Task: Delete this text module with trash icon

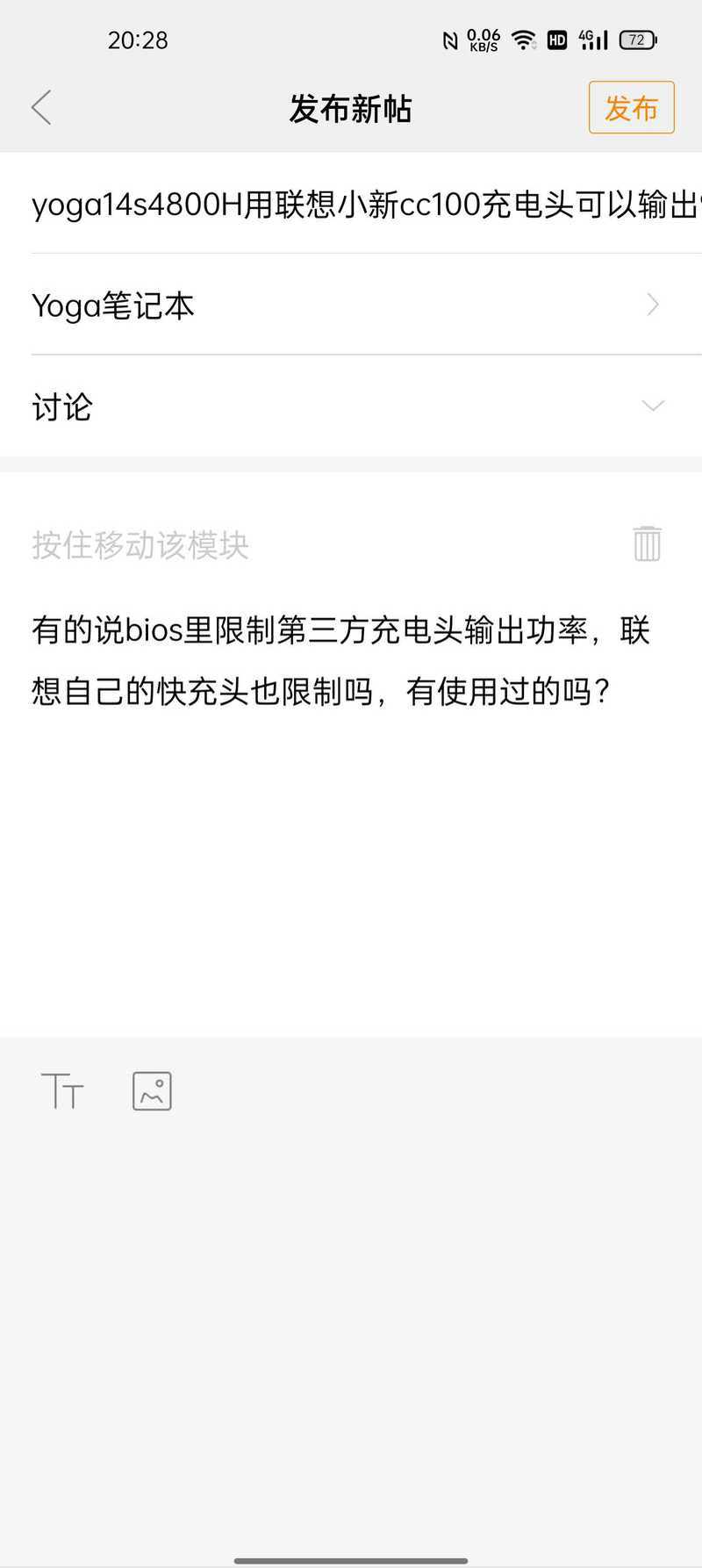Action: [x=647, y=543]
